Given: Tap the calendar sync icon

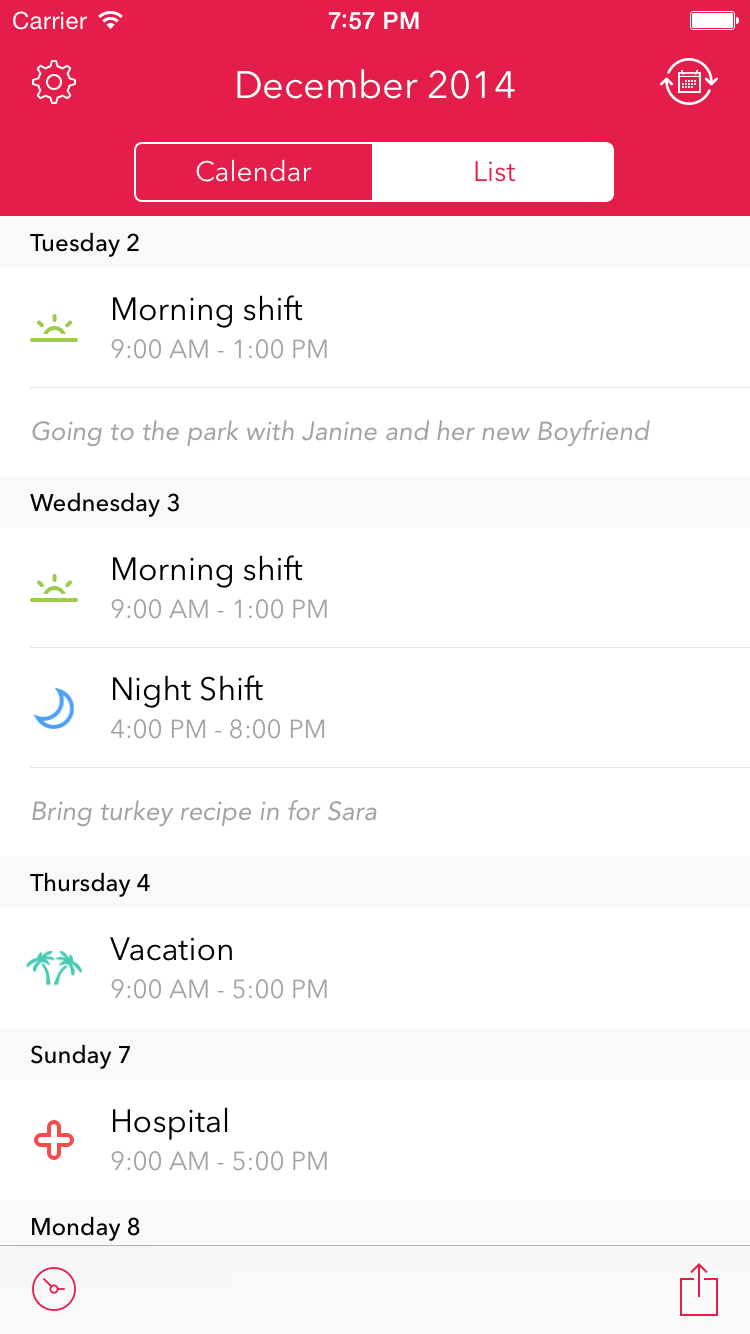Looking at the screenshot, I should pos(689,82).
